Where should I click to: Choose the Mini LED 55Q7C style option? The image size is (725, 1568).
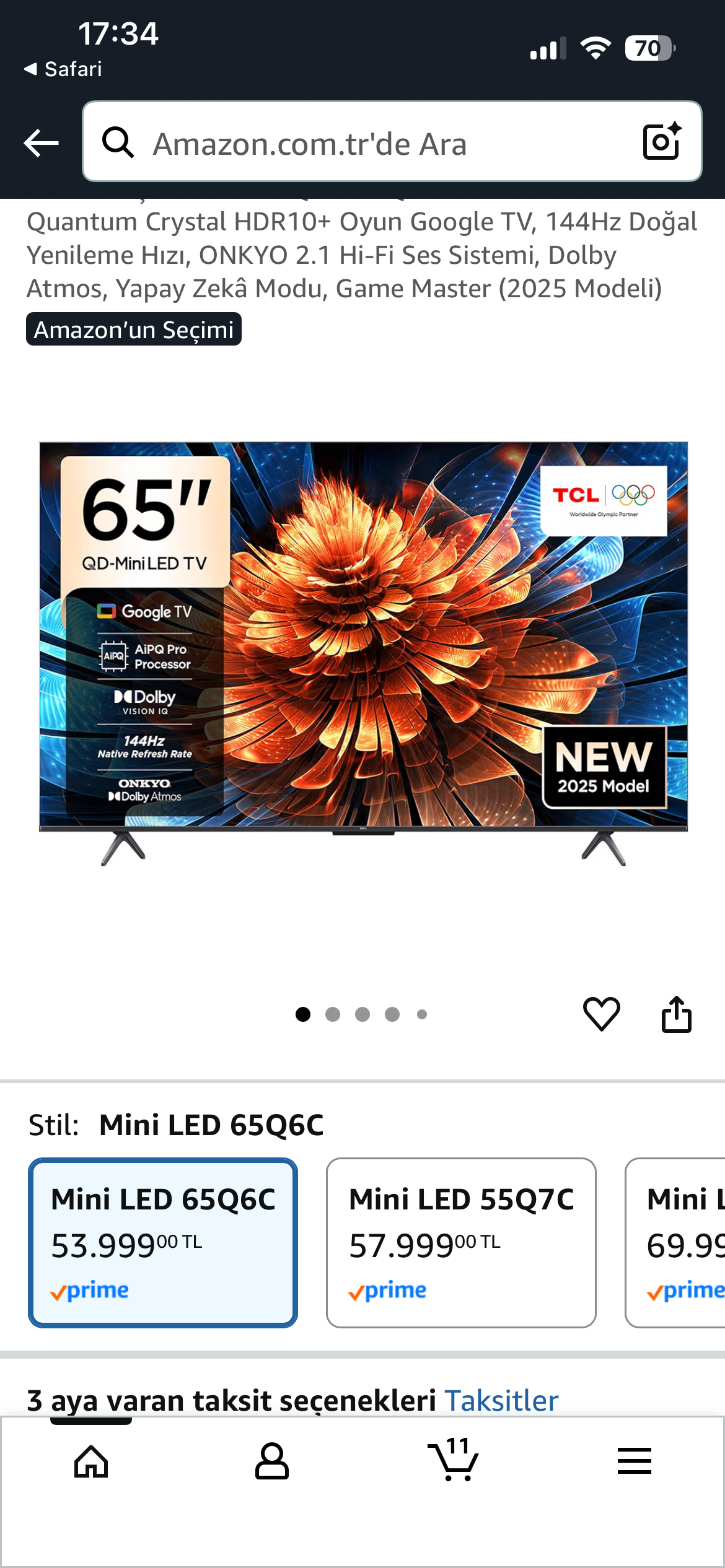point(461,1242)
